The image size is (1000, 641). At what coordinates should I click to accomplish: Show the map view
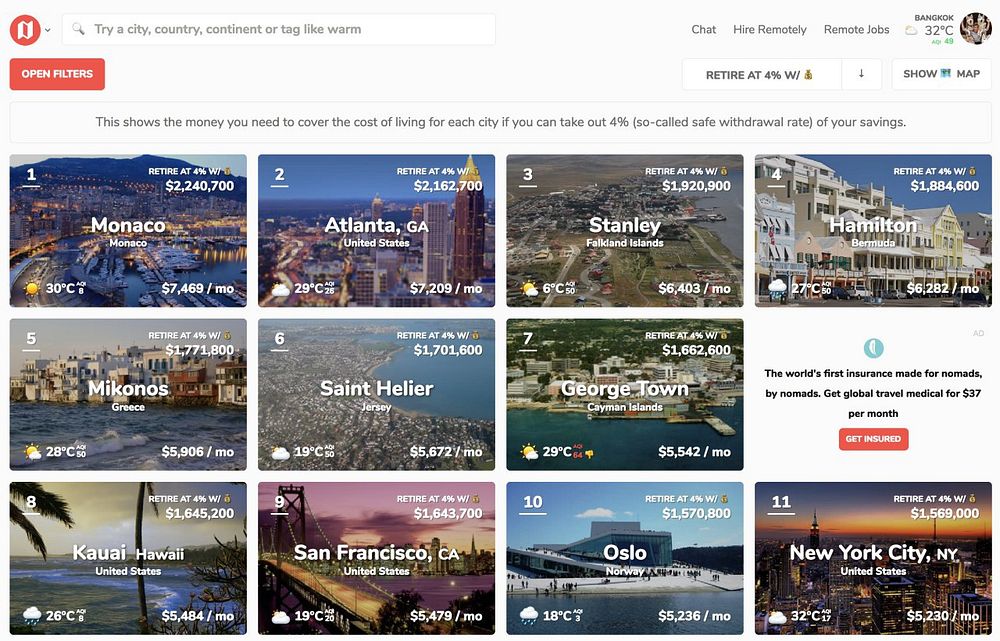tap(941, 74)
